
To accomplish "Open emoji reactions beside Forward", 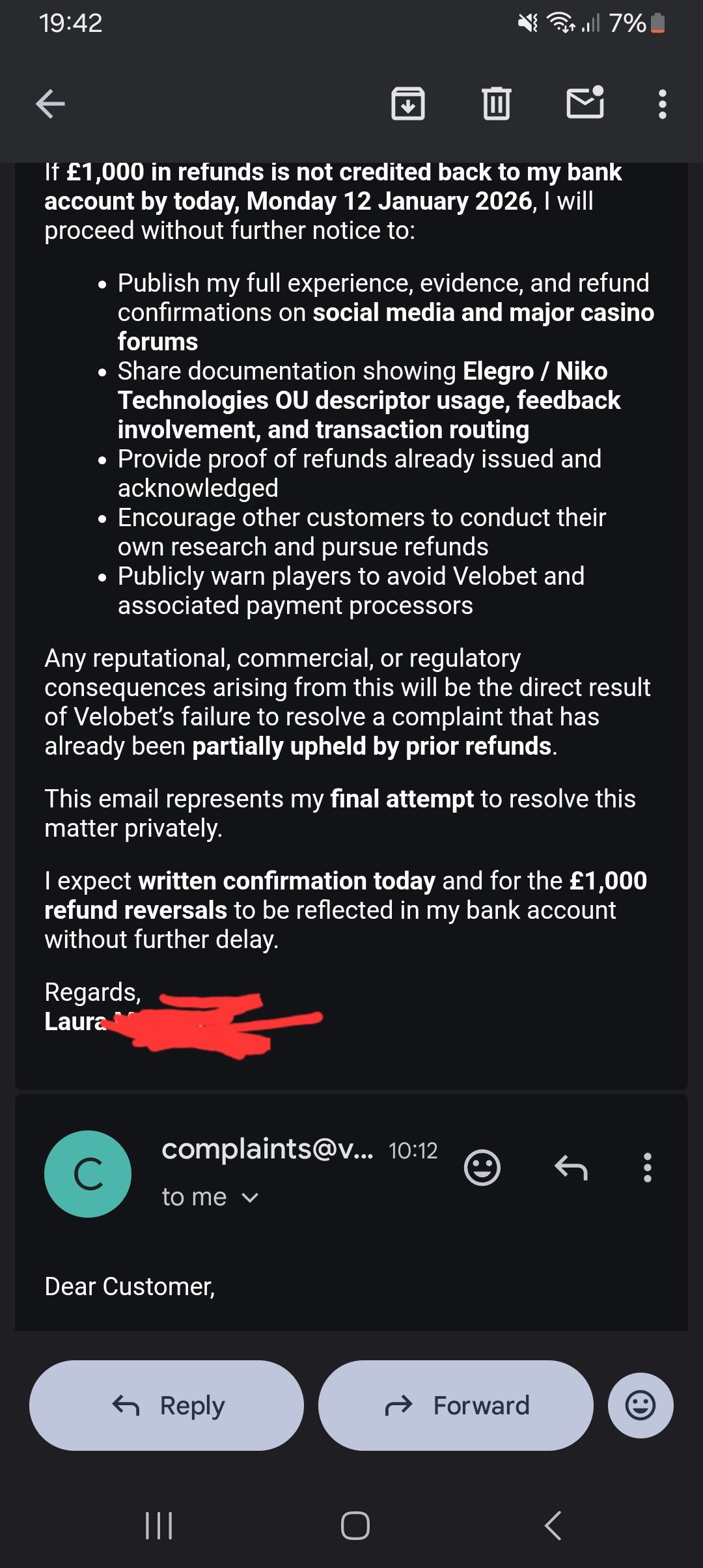I will click(x=641, y=1405).
